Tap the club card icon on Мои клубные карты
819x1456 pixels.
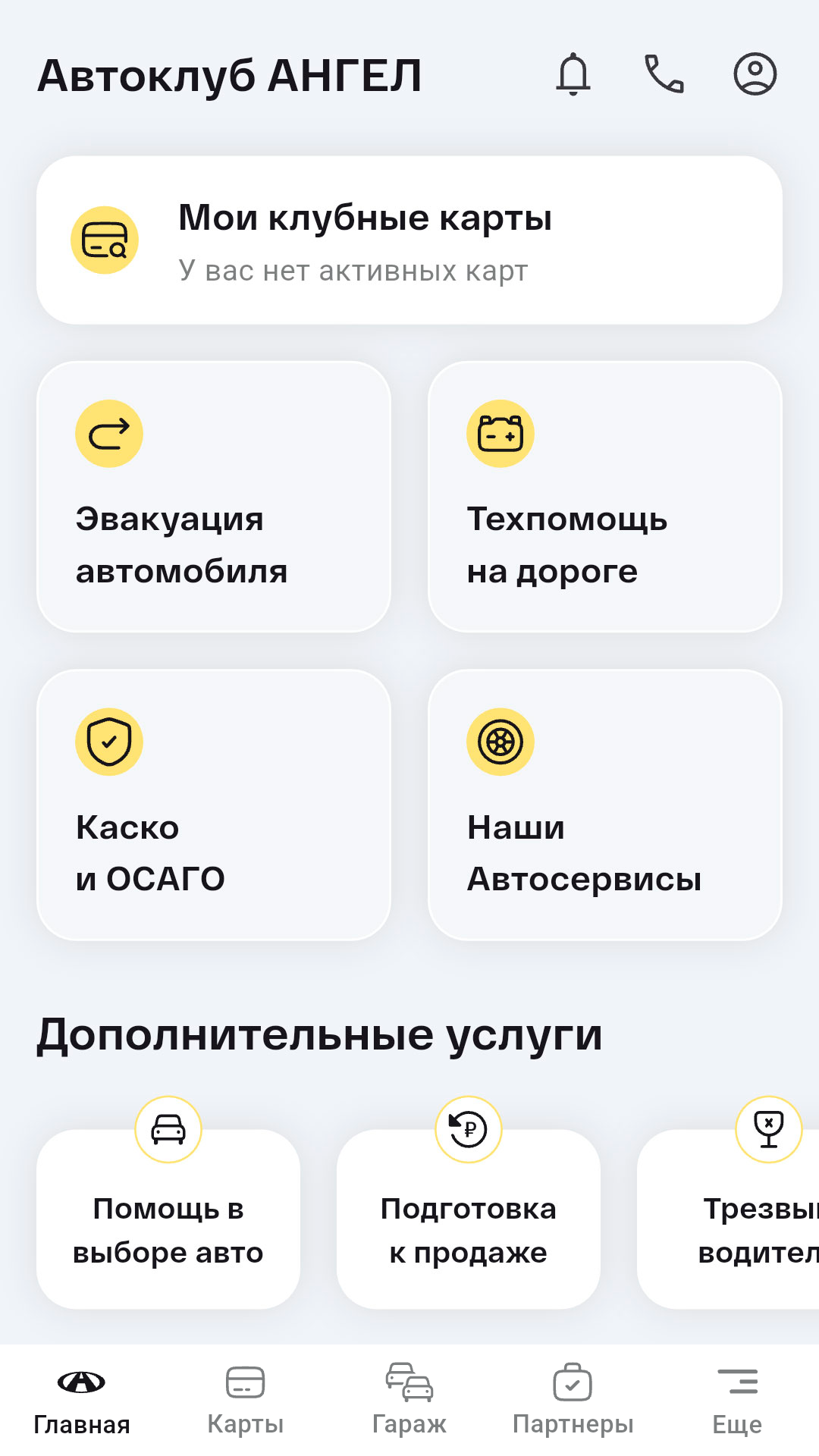click(105, 239)
